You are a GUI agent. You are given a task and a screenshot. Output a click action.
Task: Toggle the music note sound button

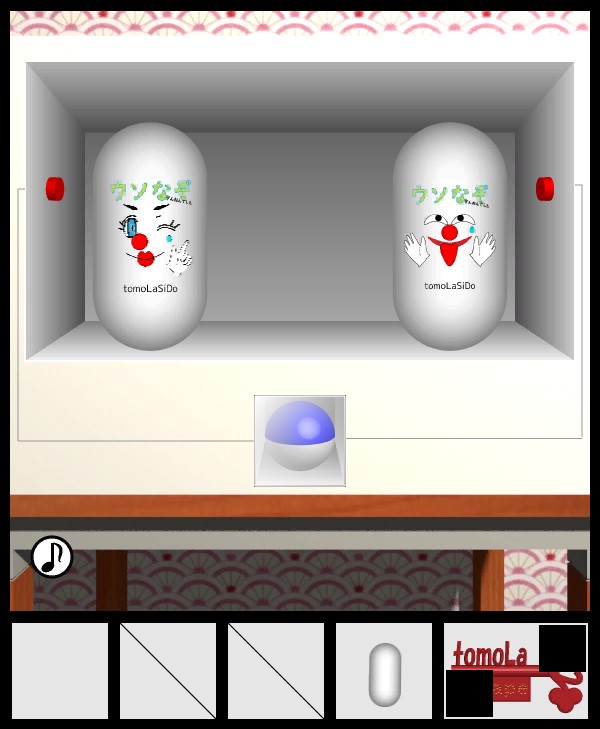coord(52,557)
